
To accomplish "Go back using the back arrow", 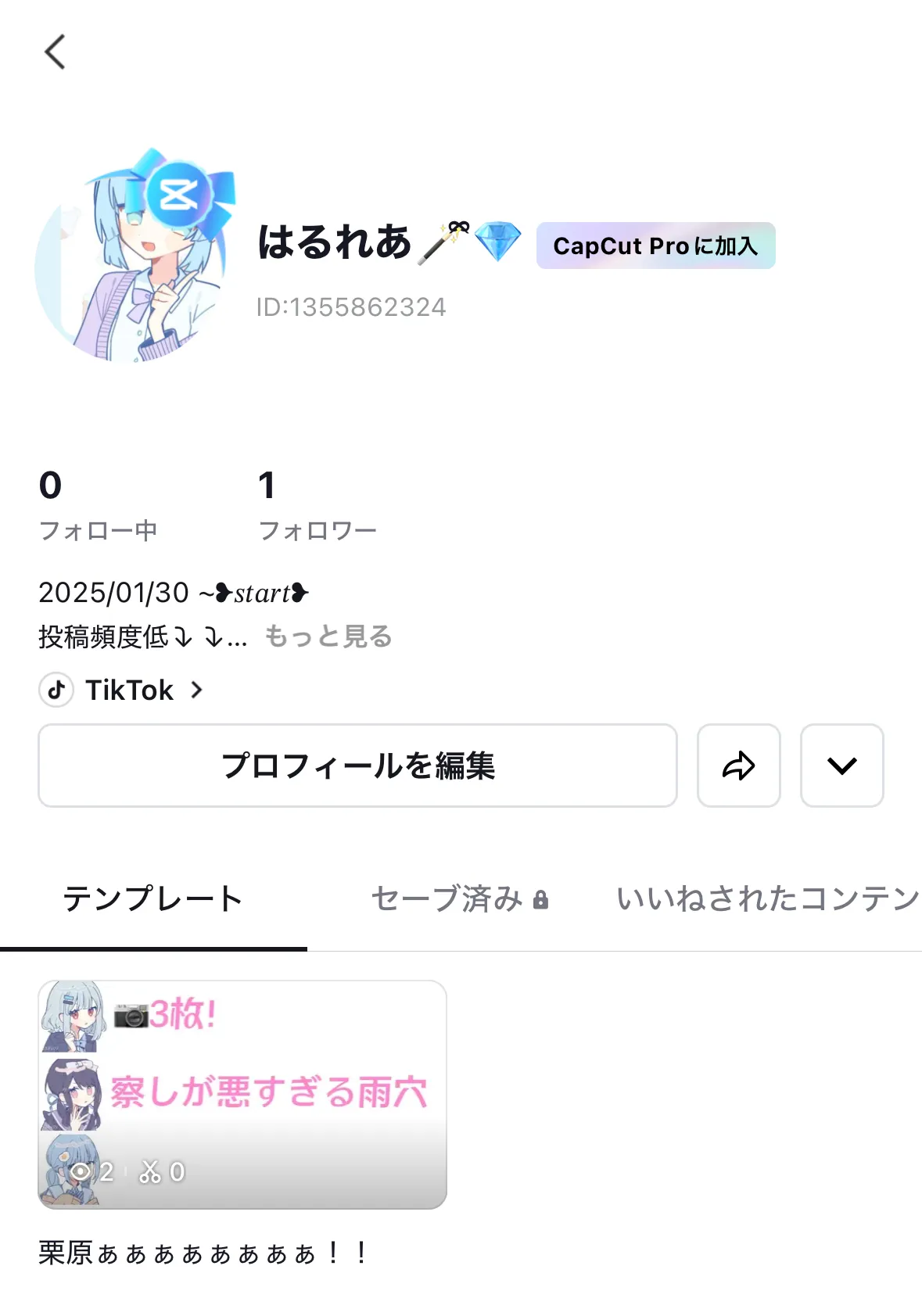I will coord(55,52).
